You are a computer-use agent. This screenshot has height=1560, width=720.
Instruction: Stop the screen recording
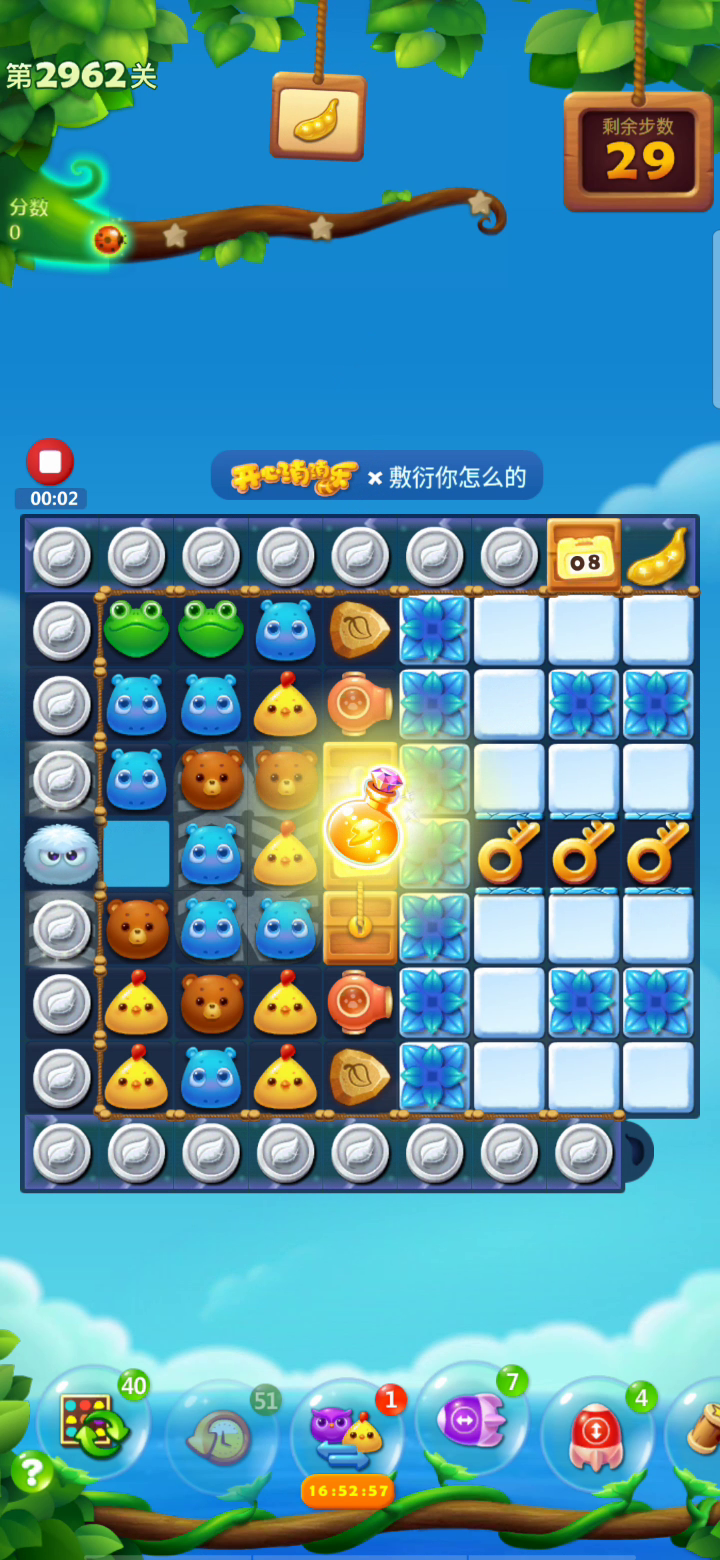tap(50, 462)
